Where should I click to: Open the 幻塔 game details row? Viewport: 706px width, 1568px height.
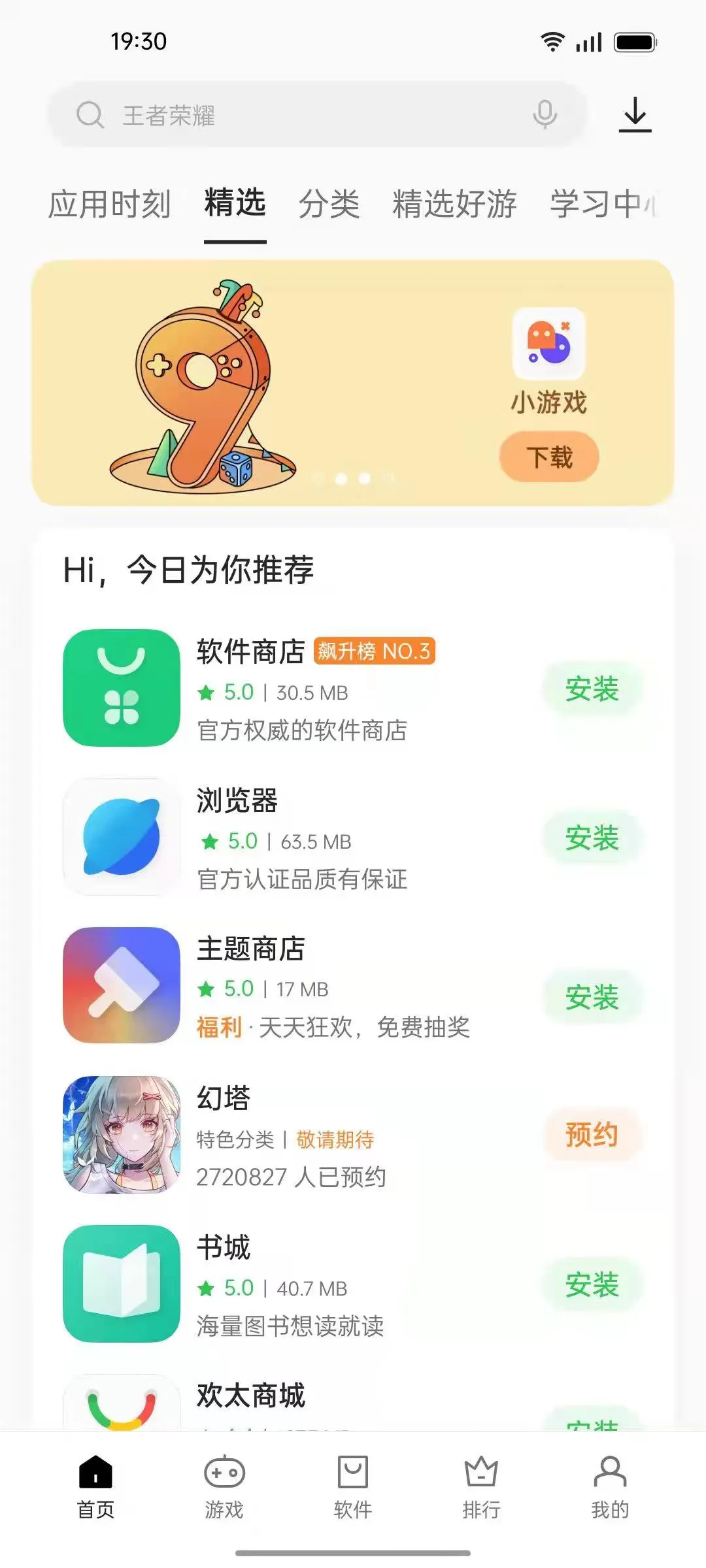click(x=294, y=1135)
